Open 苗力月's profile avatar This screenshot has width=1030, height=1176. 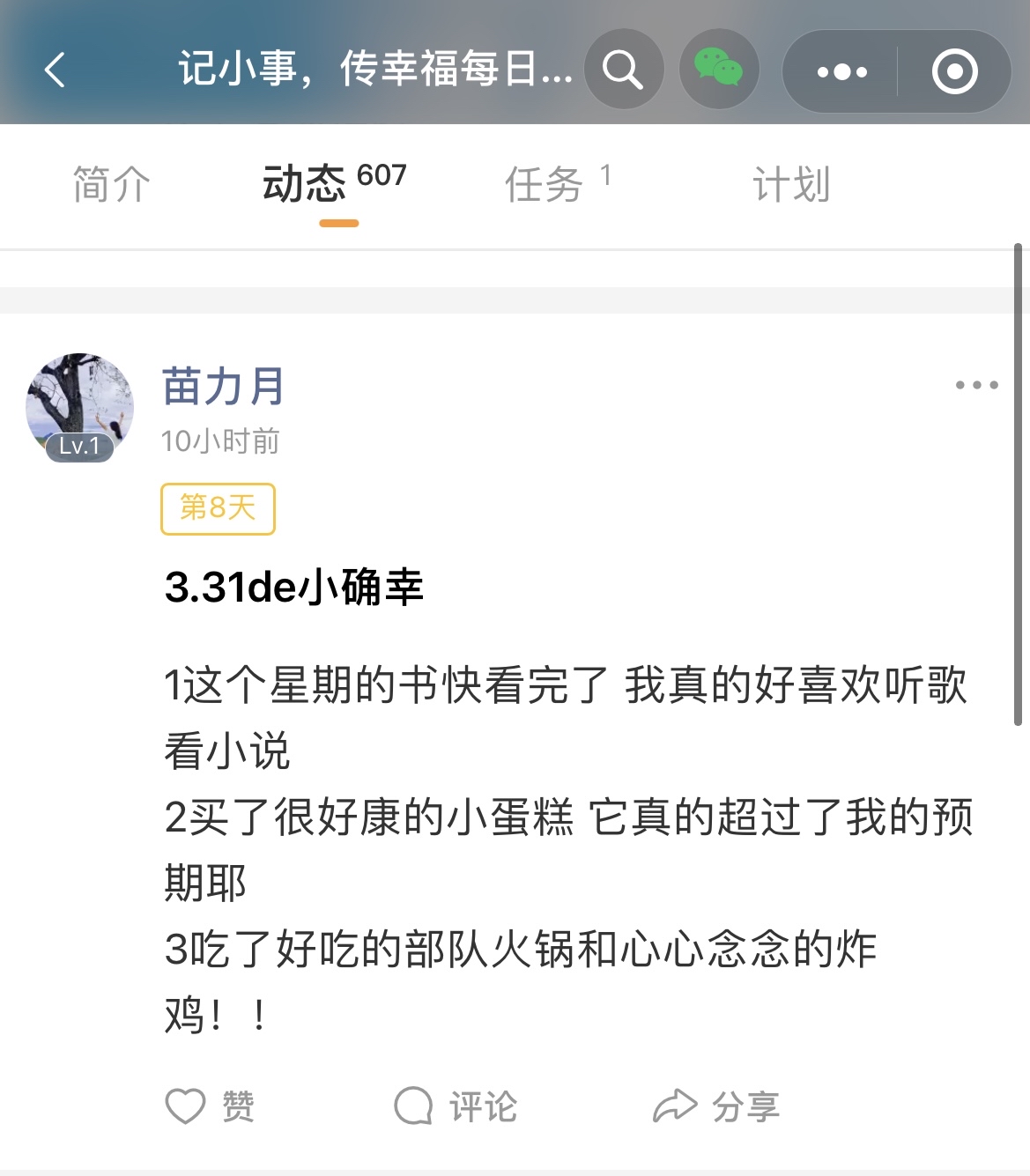click(x=79, y=407)
